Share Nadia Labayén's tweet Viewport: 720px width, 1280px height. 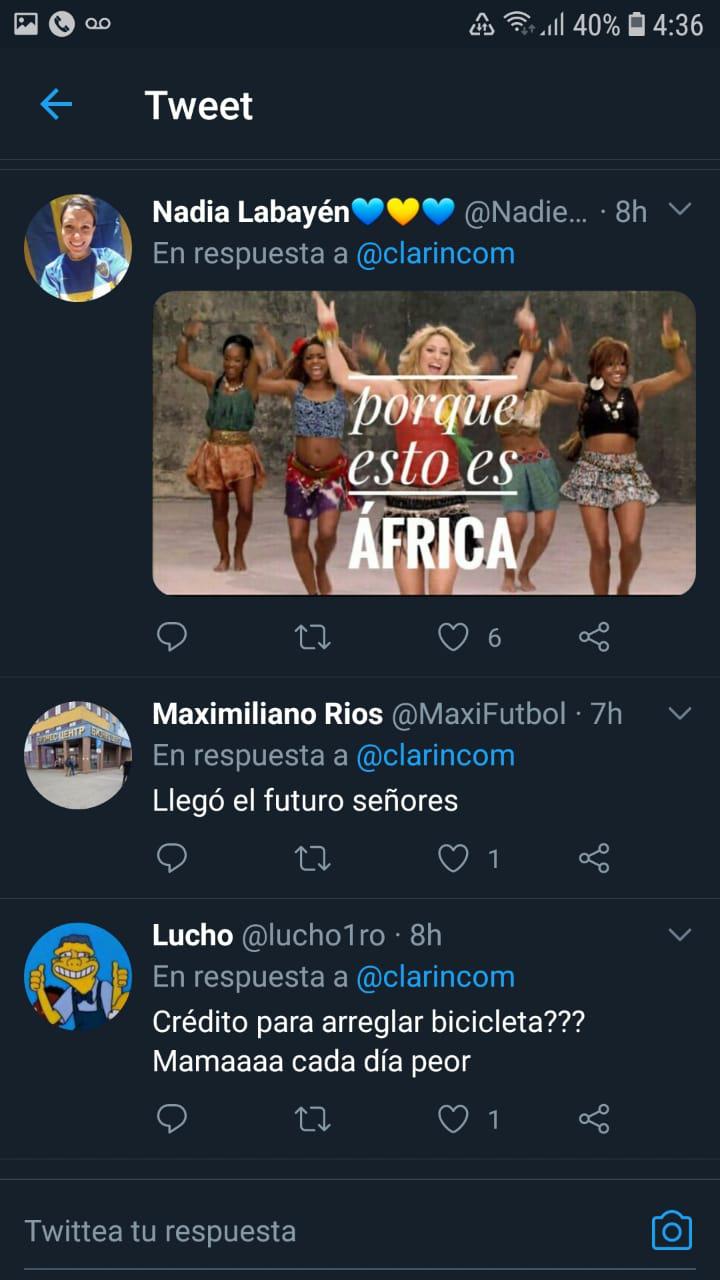pyautogui.click(x=594, y=637)
